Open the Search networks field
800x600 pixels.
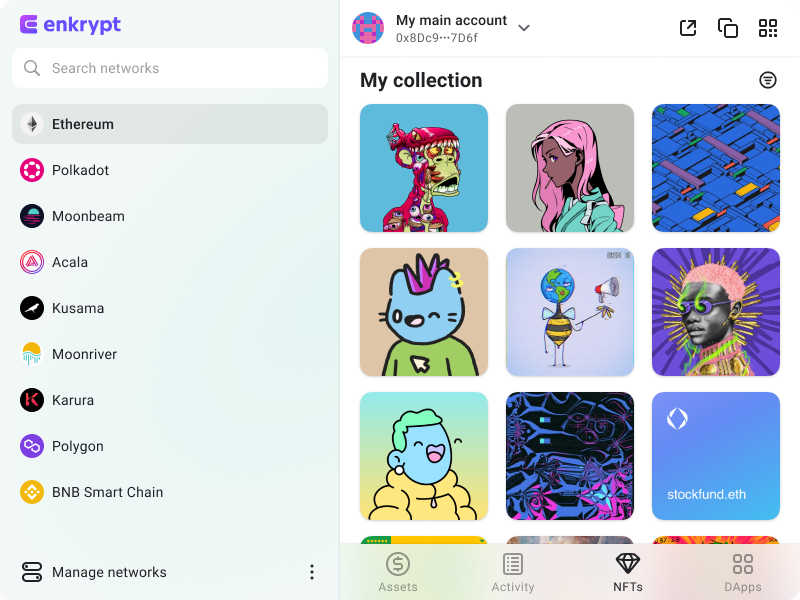point(170,69)
